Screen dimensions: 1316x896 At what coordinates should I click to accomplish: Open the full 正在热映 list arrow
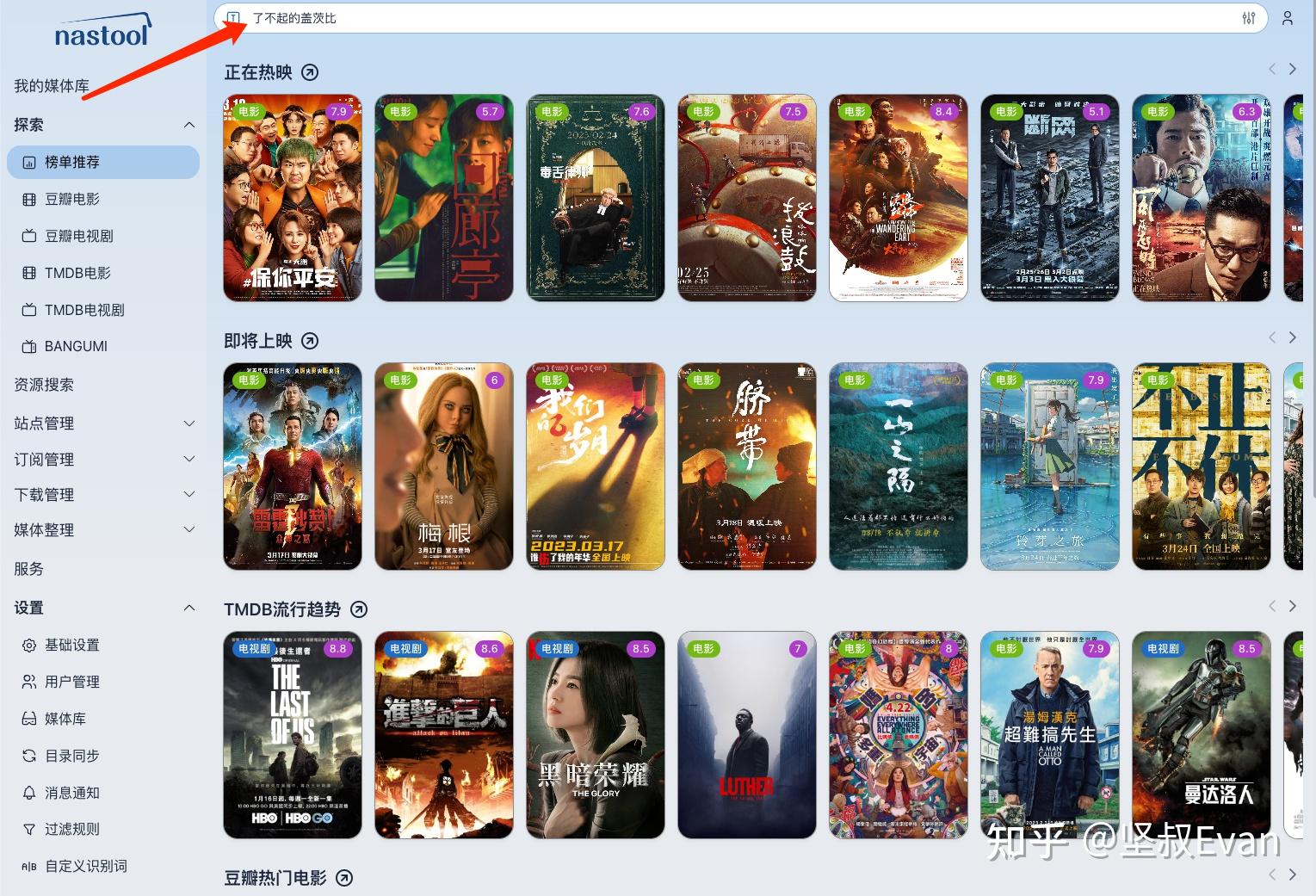[310, 73]
